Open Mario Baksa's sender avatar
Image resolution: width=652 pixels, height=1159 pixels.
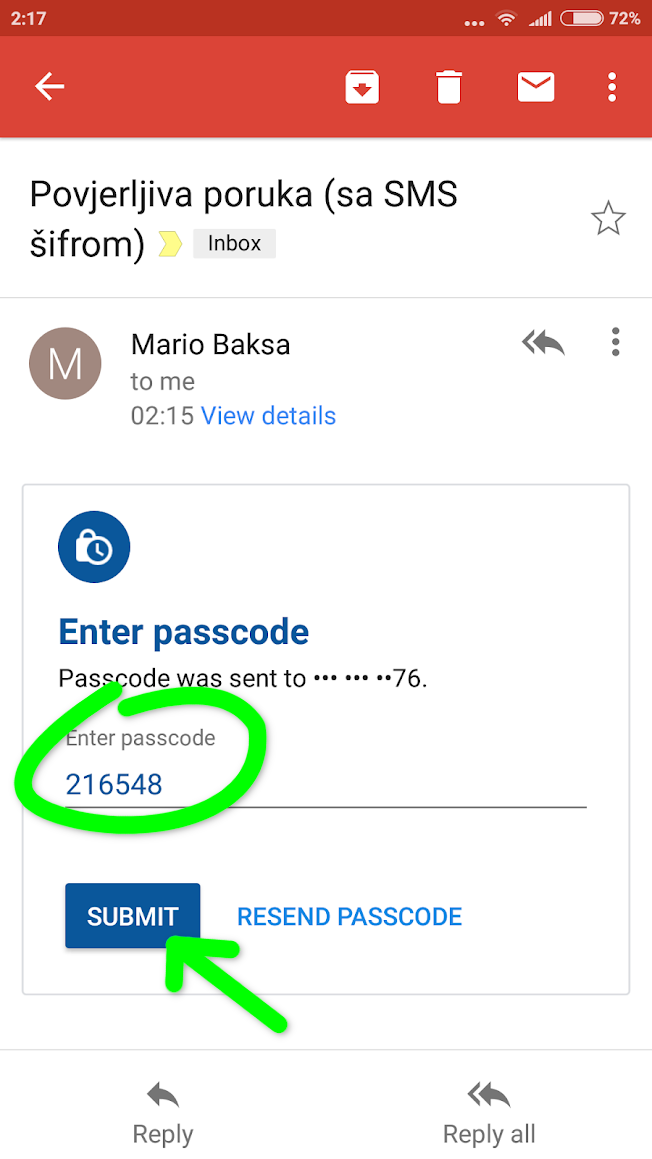click(65, 364)
